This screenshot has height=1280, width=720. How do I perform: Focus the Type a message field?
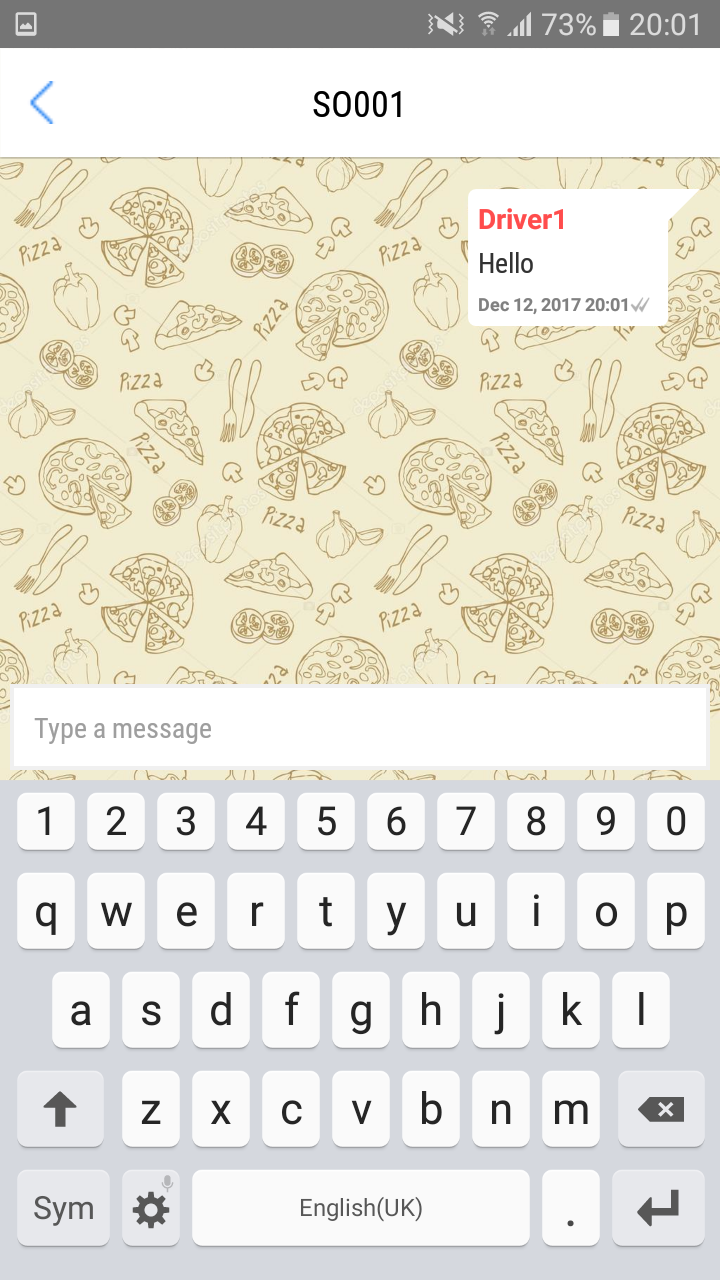(x=360, y=729)
